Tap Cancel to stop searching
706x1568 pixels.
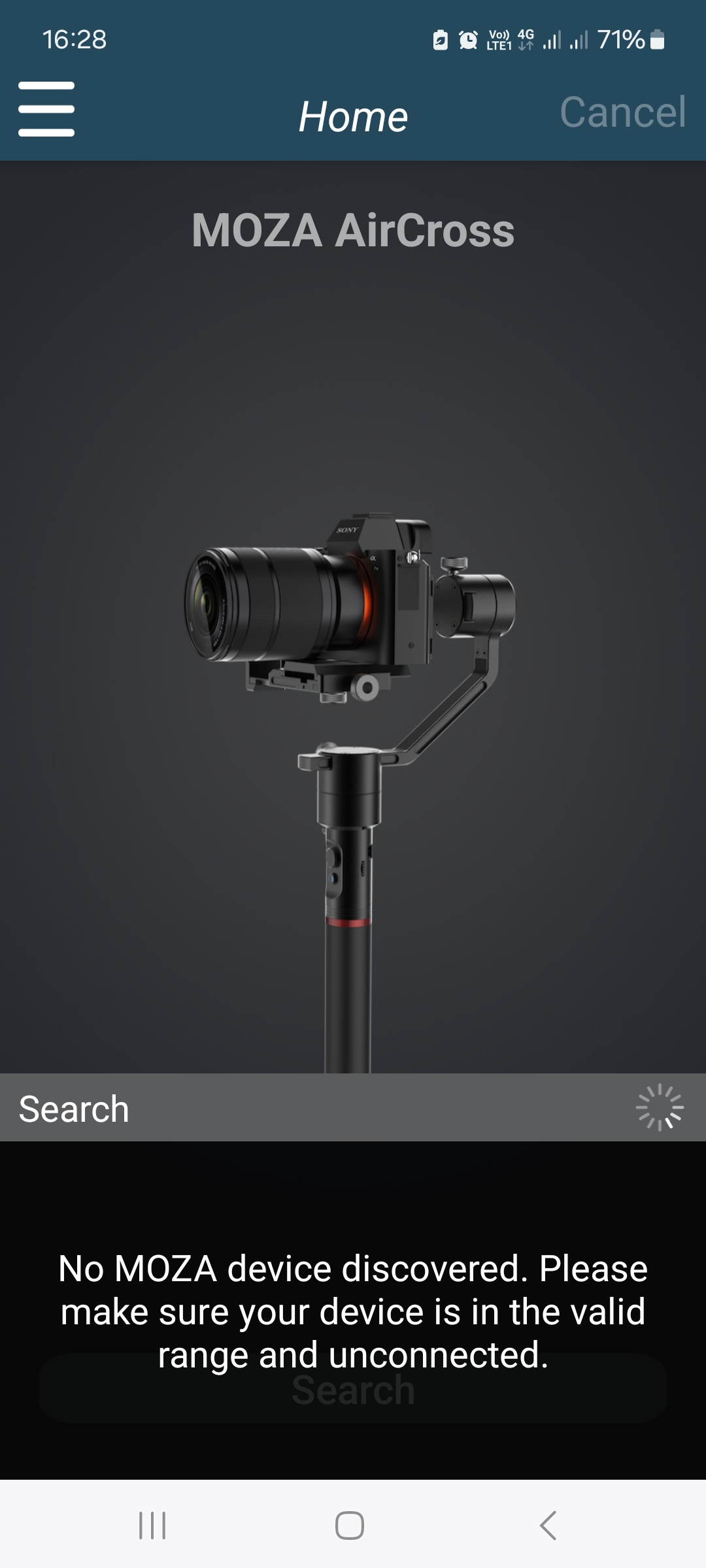point(622,112)
